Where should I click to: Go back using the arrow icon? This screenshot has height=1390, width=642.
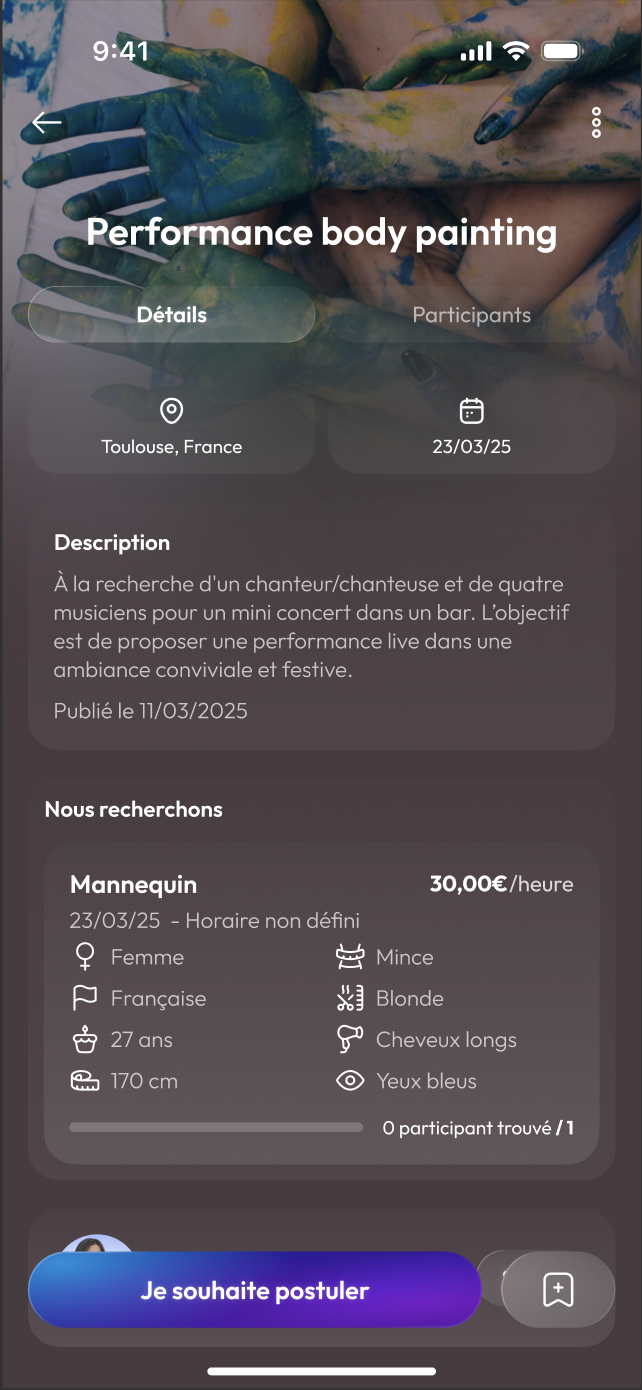tap(47, 123)
